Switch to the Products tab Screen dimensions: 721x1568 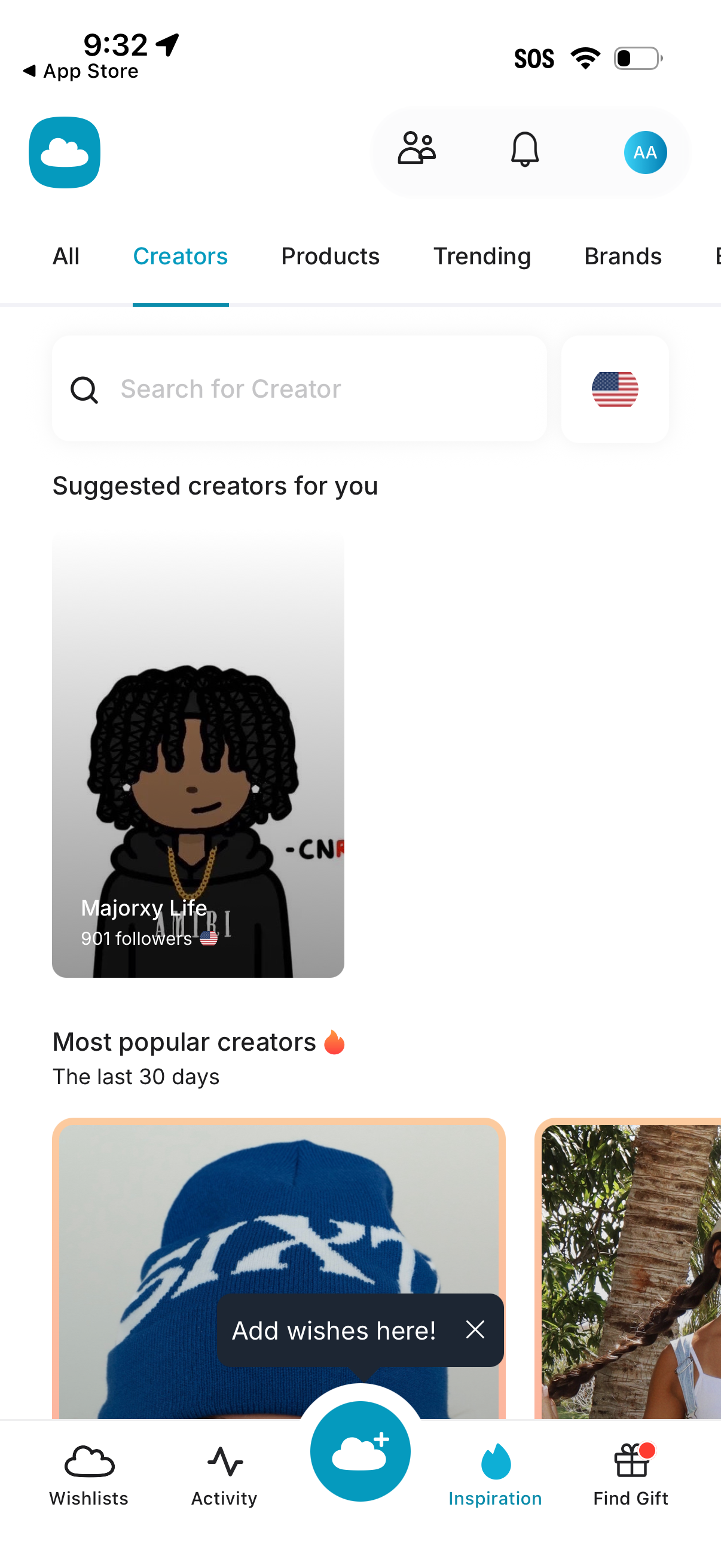pos(330,257)
